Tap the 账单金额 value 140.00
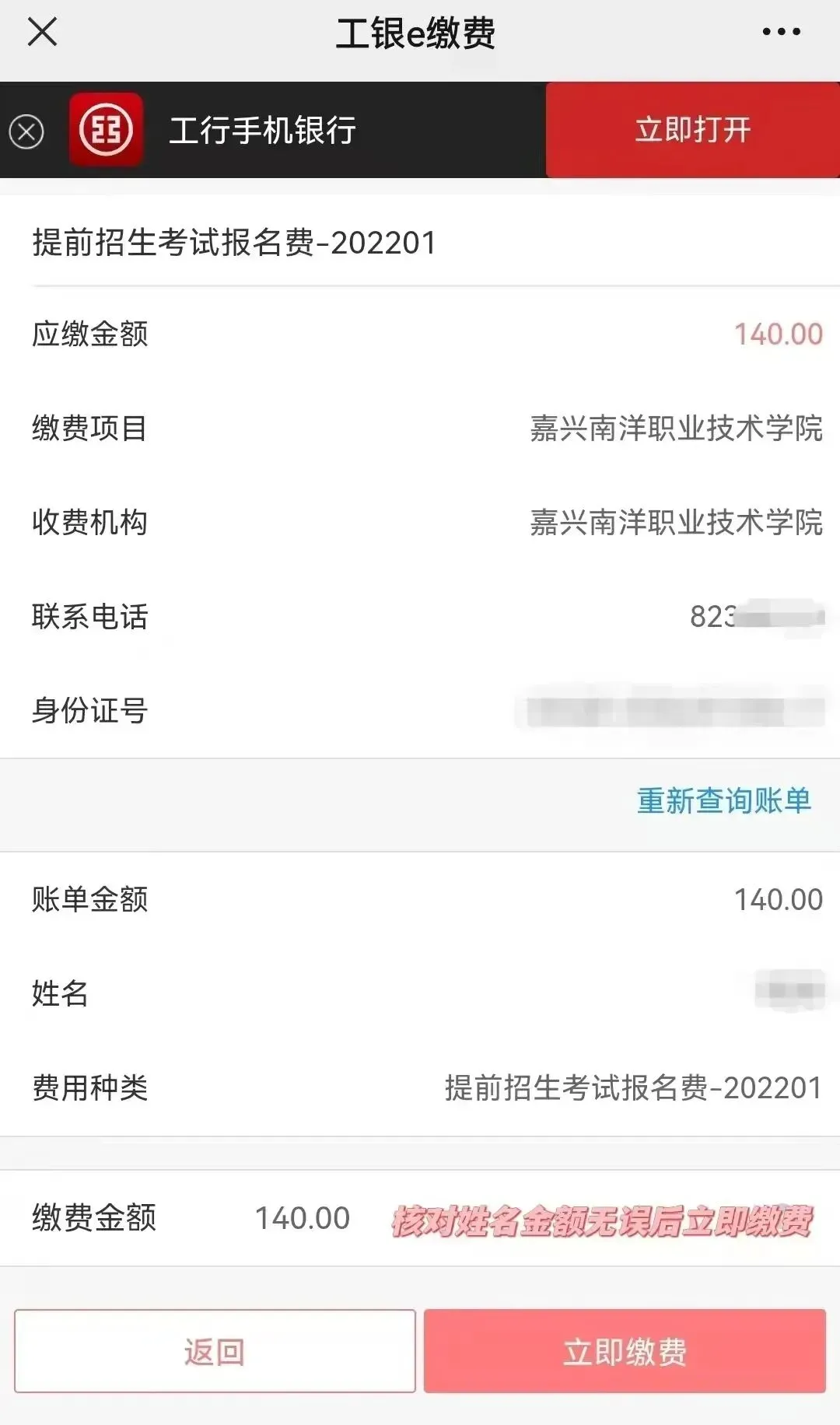This screenshot has width=840, height=1425. click(x=776, y=900)
